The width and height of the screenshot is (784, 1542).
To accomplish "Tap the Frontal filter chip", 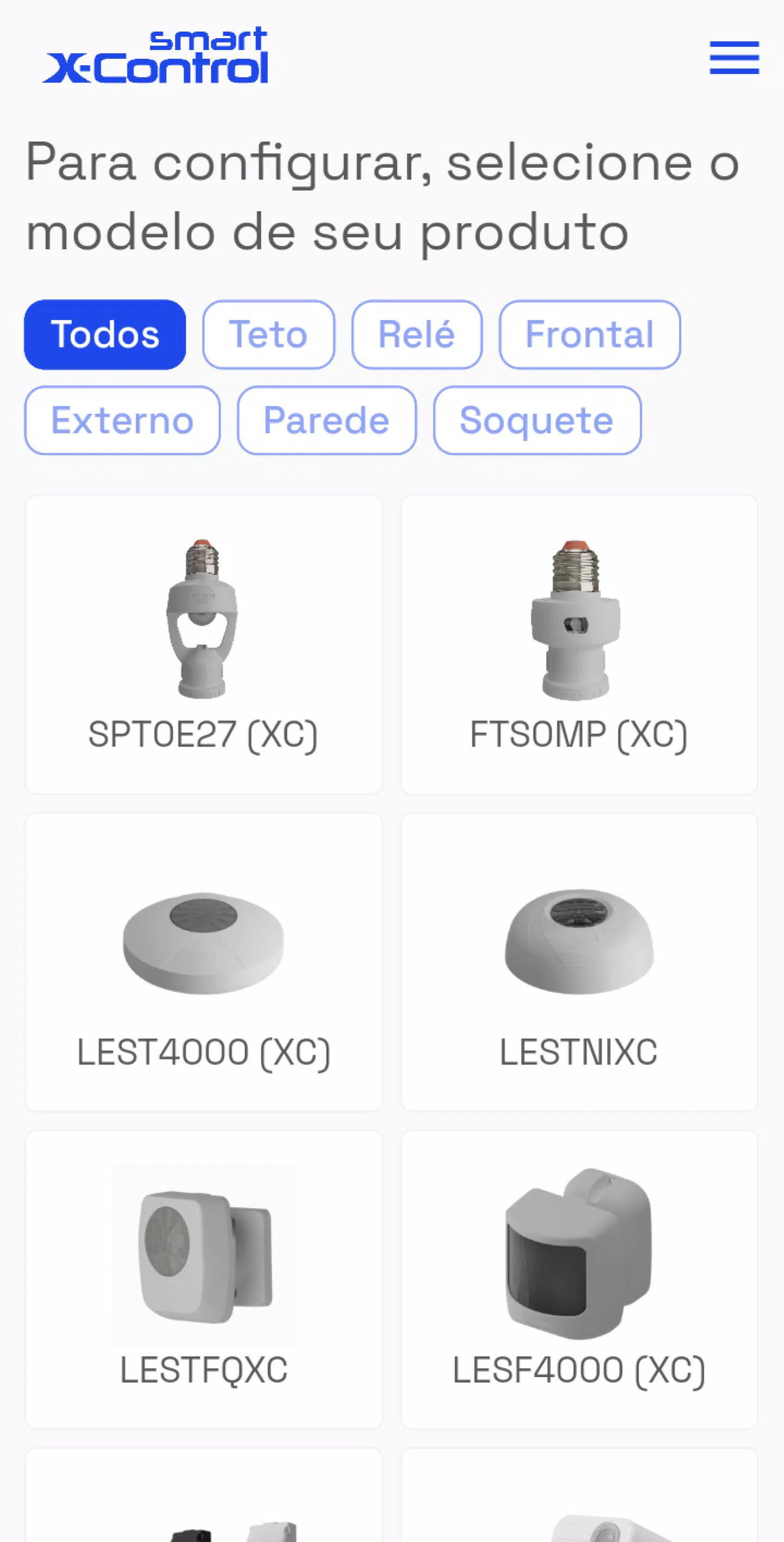I will coord(590,334).
